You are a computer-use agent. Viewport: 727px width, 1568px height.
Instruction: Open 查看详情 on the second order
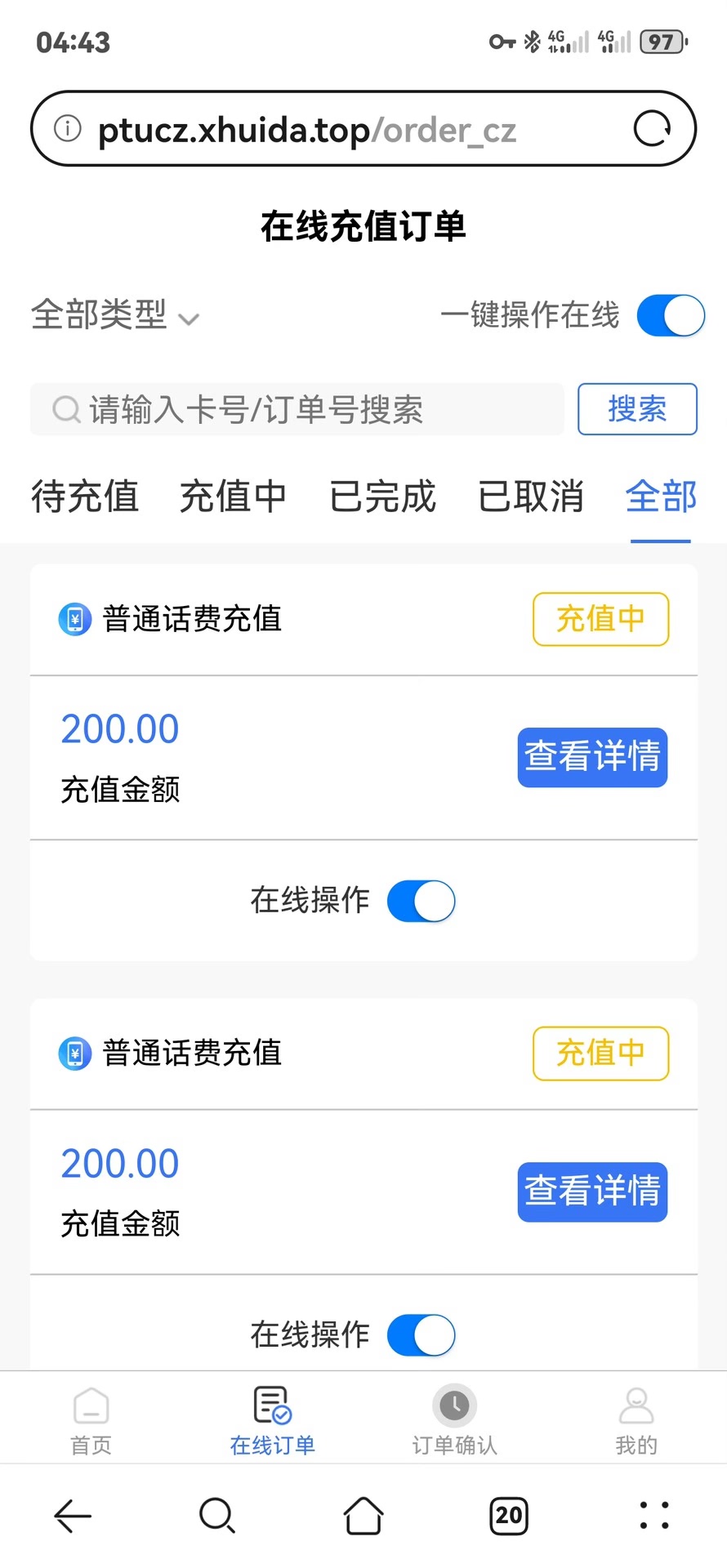coord(592,1192)
